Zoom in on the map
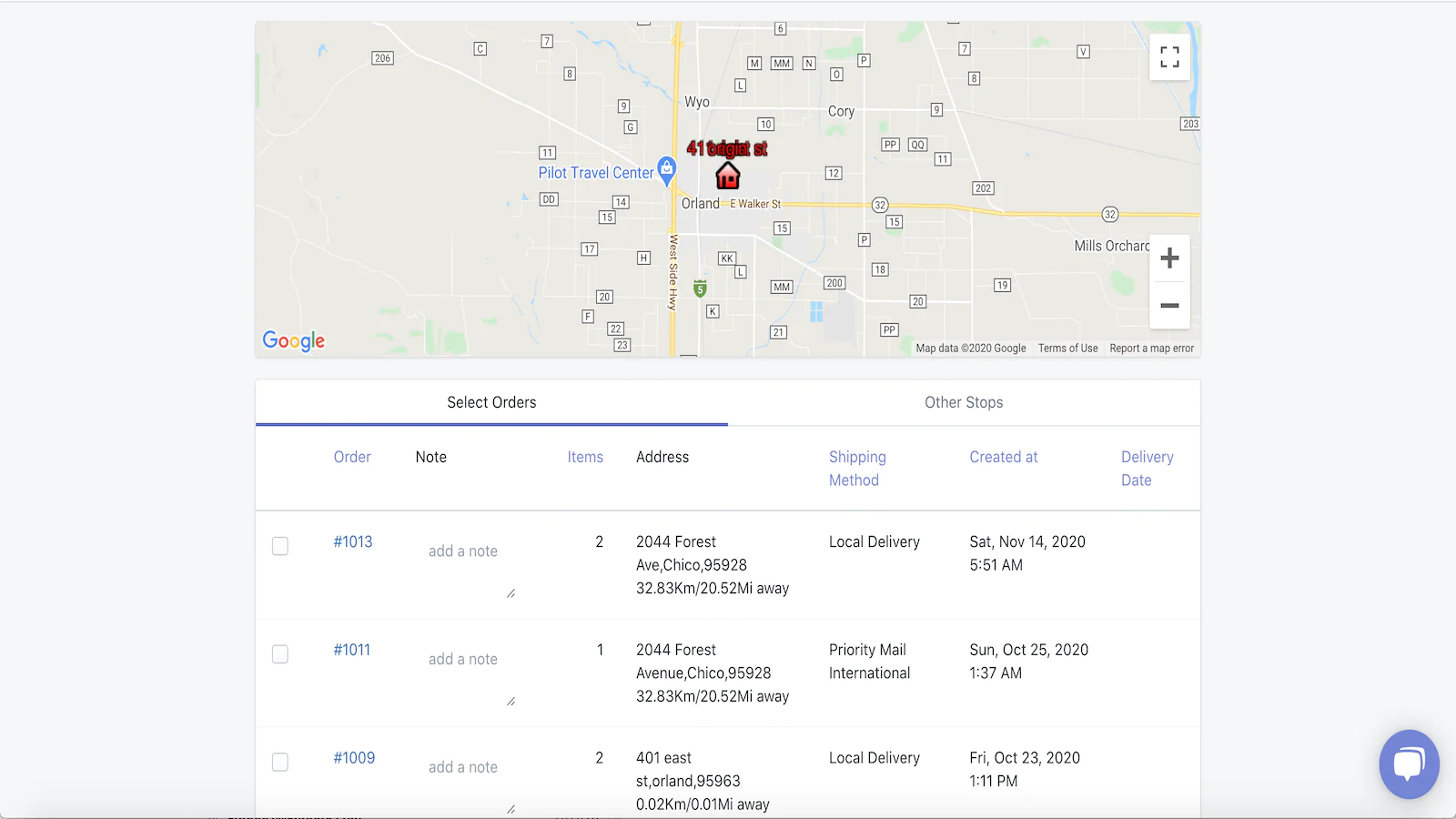Screen dimensions: 1456x819 point(1169,258)
